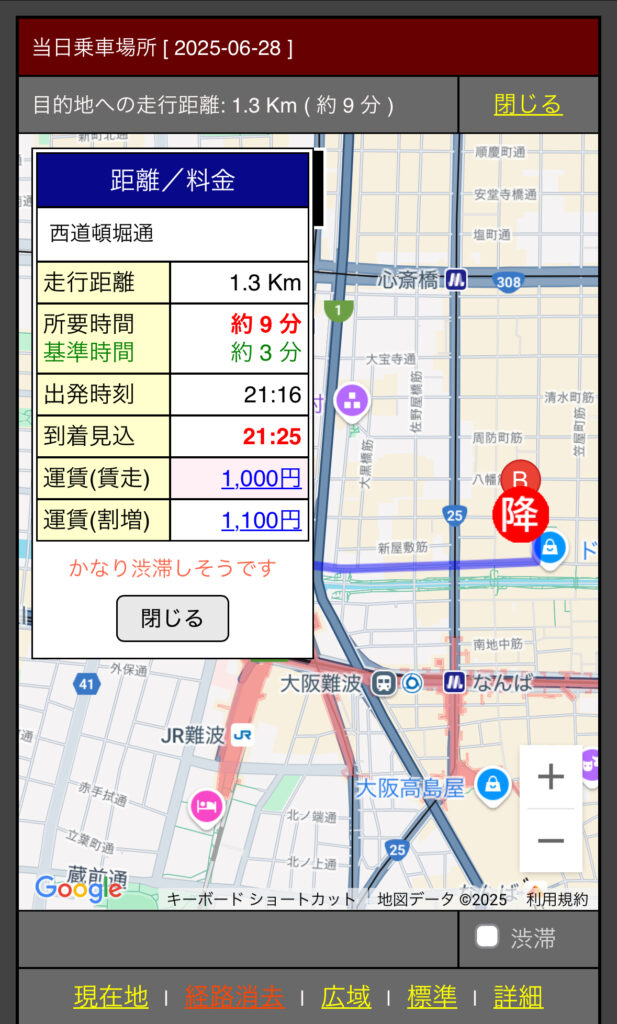The width and height of the screenshot is (617, 1024).
Task: Open キーボード ショートカット on map
Action: coord(261,899)
